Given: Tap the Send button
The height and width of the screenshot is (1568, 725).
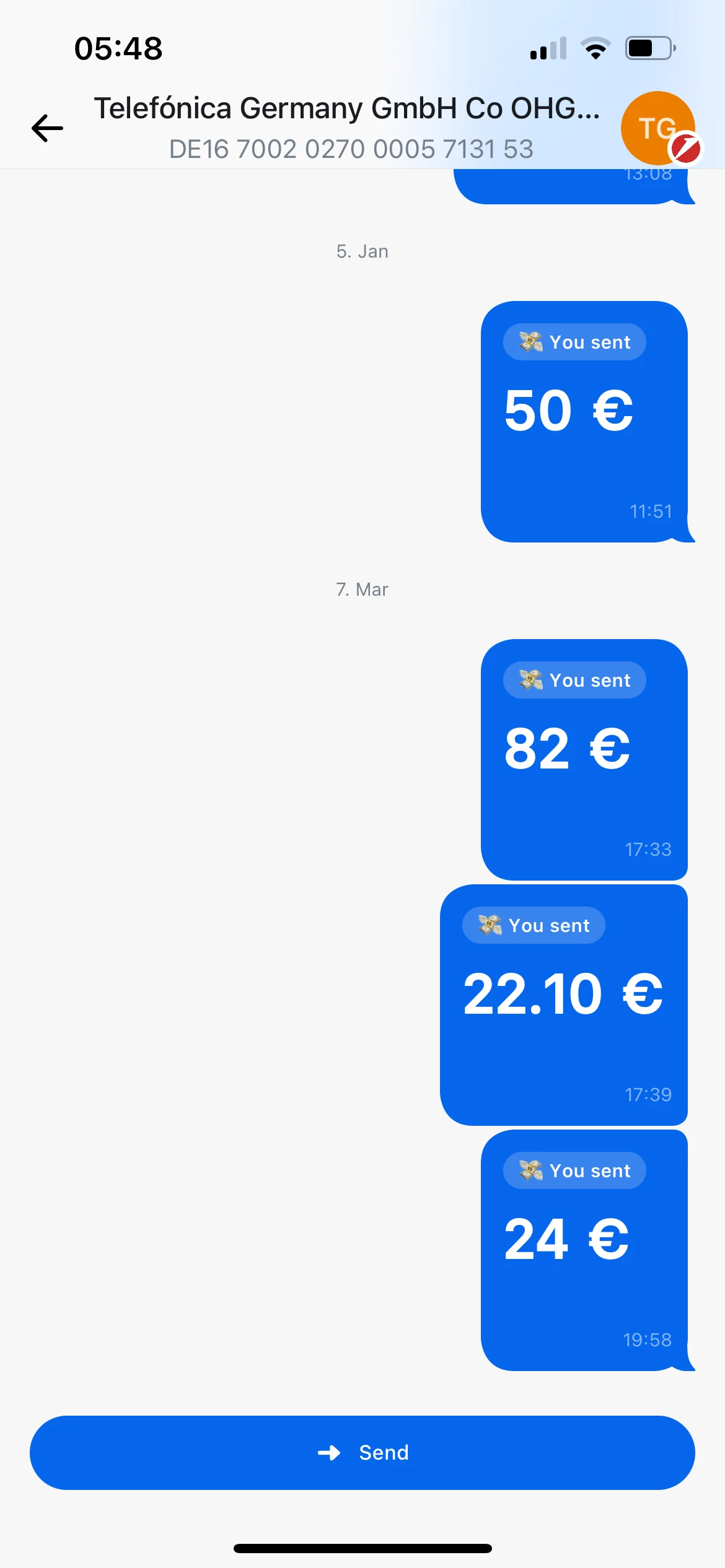Looking at the screenshot, I should [362, 1452].
